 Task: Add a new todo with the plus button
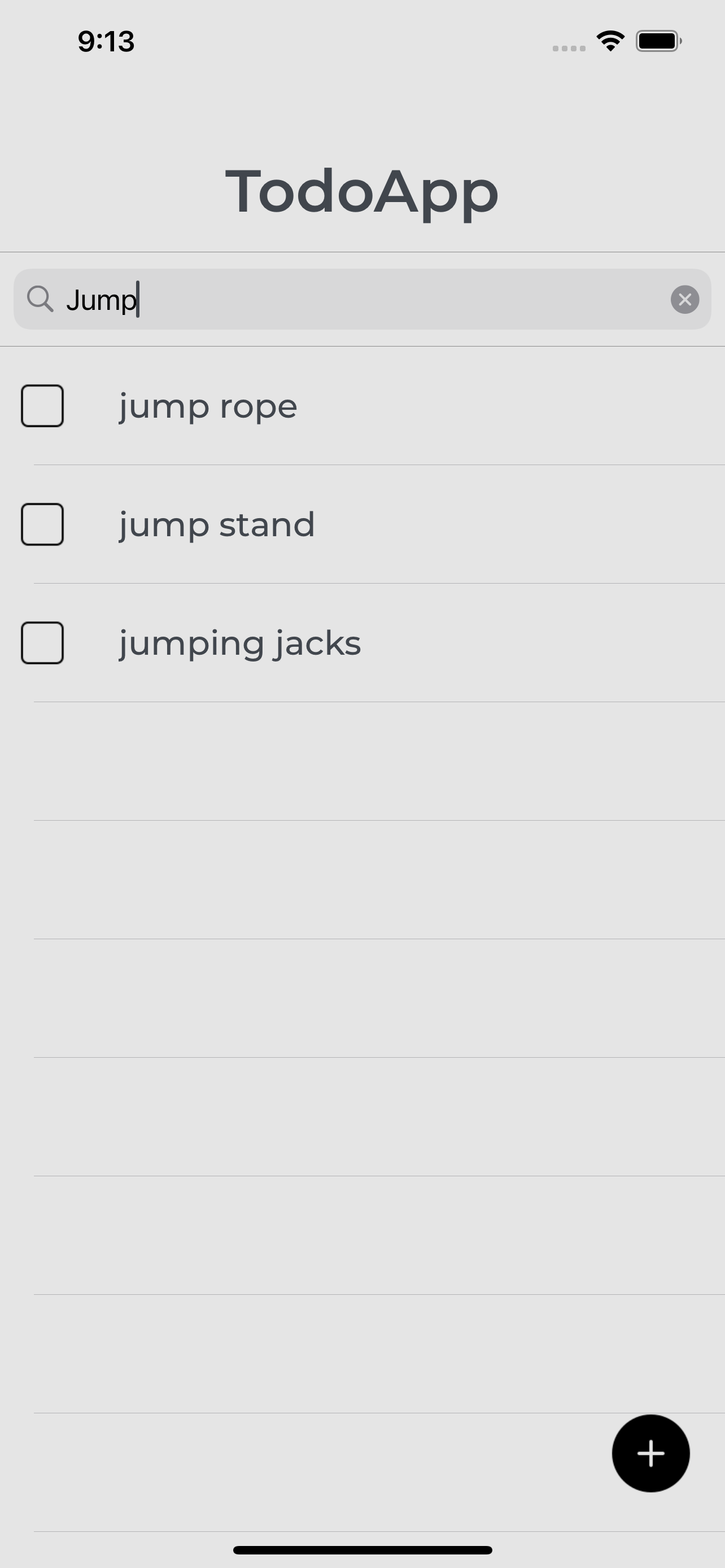coord(650,1453)
